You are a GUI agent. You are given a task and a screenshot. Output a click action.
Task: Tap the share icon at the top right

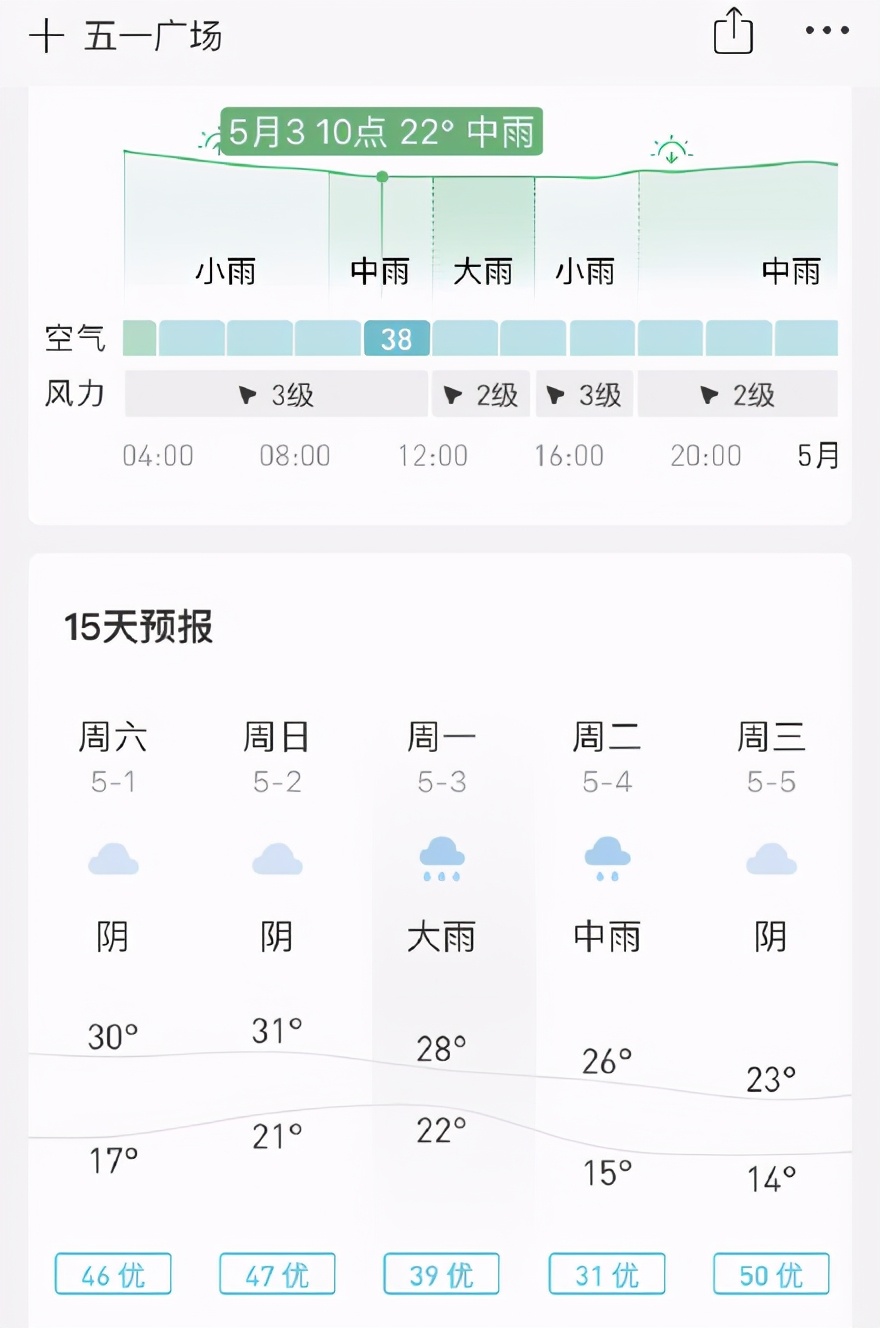(733, 31)
